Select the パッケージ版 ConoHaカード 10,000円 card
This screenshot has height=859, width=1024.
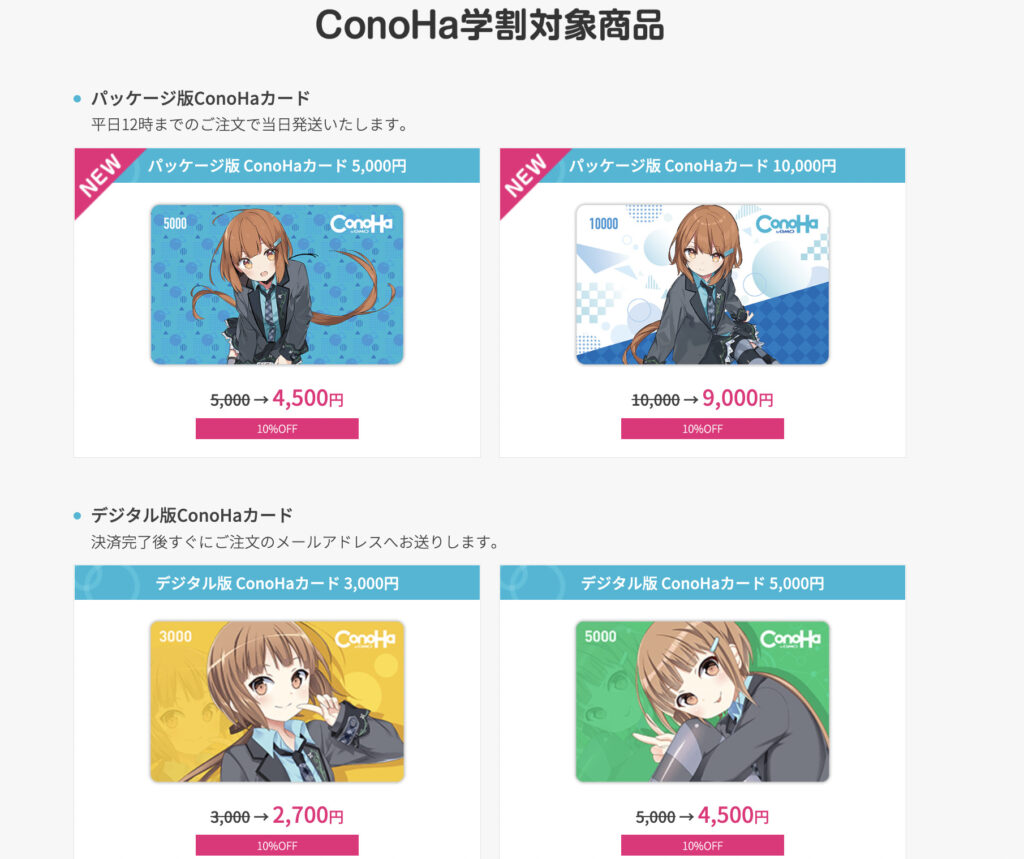[x=702, y=285]
